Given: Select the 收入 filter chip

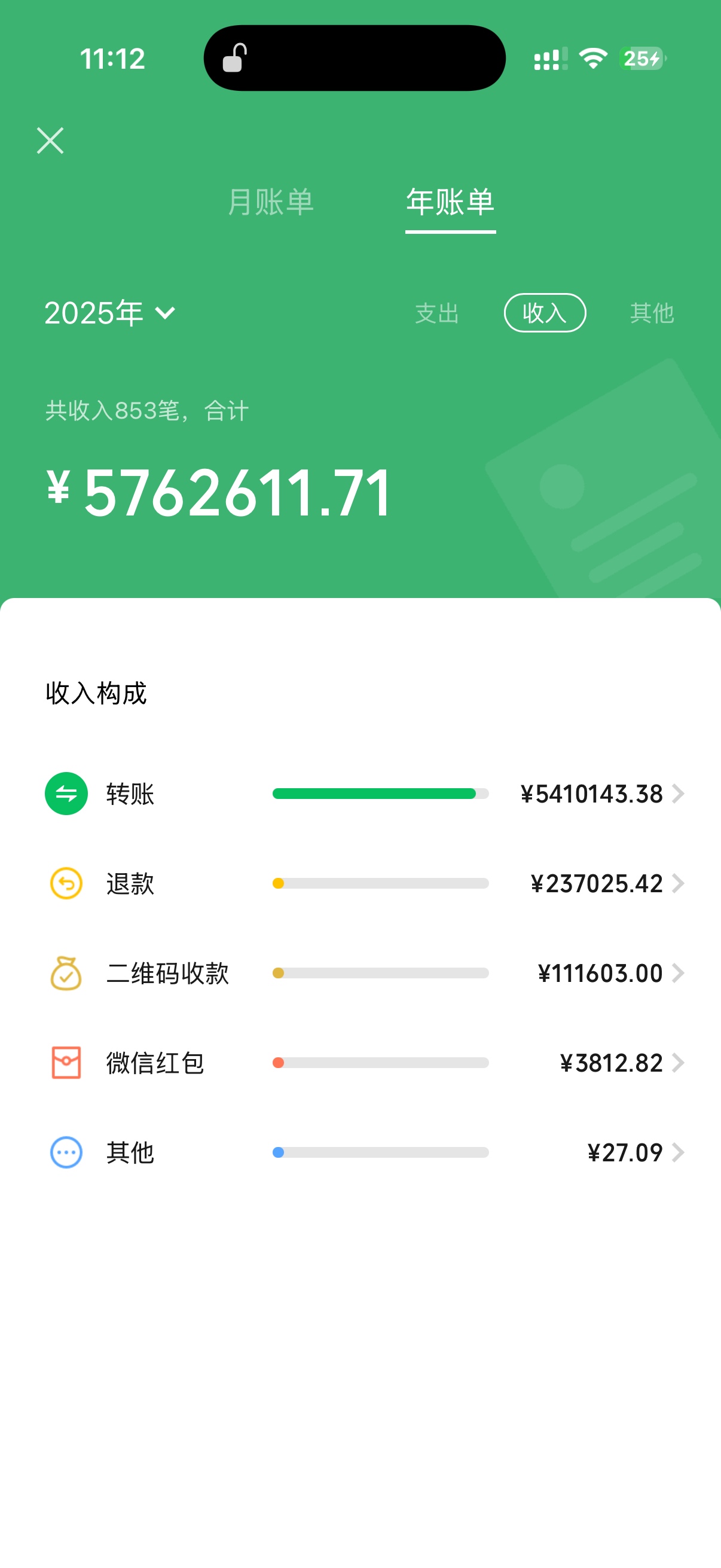Looking at the screenshot, I should 545,313.
